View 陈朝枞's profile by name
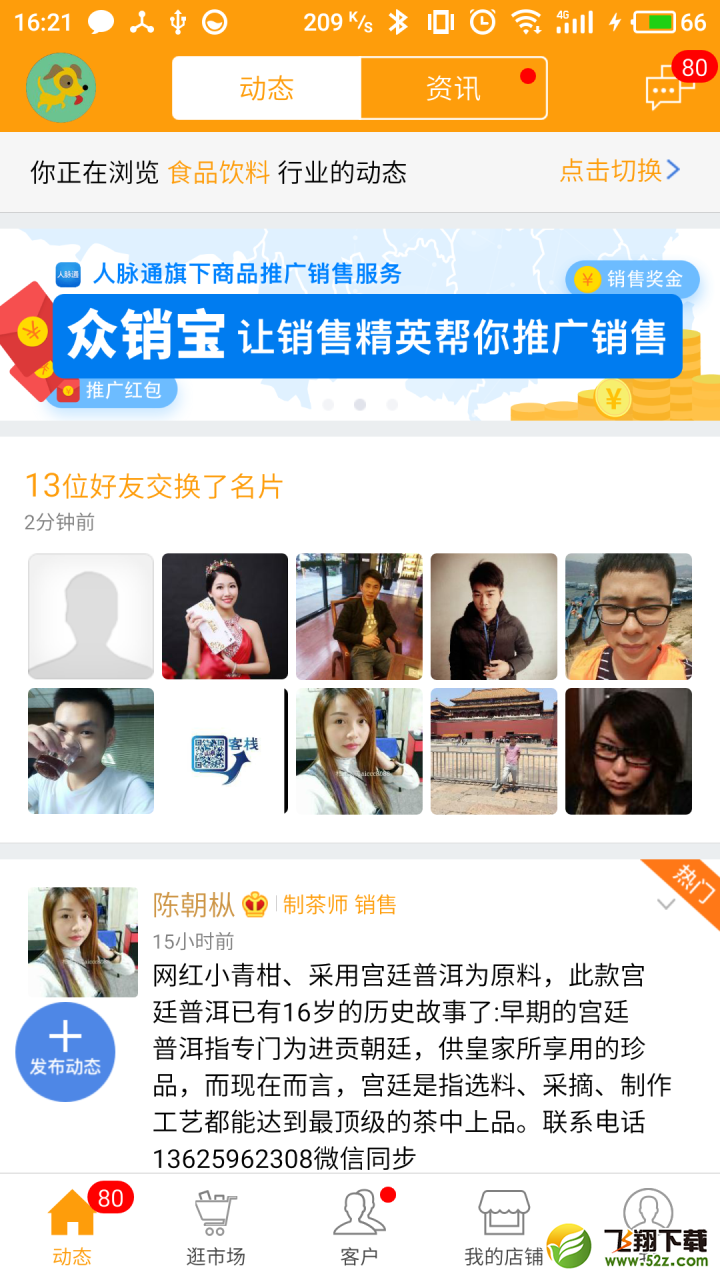The image size is (720, 1280). (194, 905)
